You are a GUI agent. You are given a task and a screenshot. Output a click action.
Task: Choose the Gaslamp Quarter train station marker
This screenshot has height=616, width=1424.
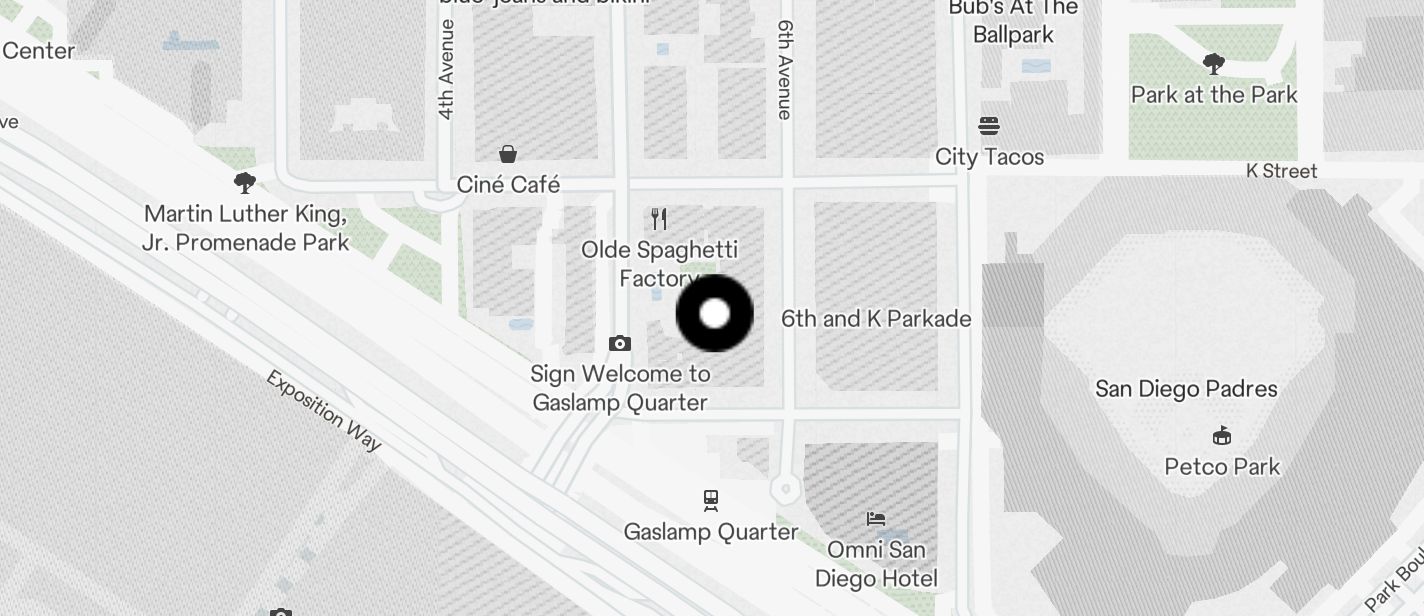pyautogui.click(x=711, y=499)
